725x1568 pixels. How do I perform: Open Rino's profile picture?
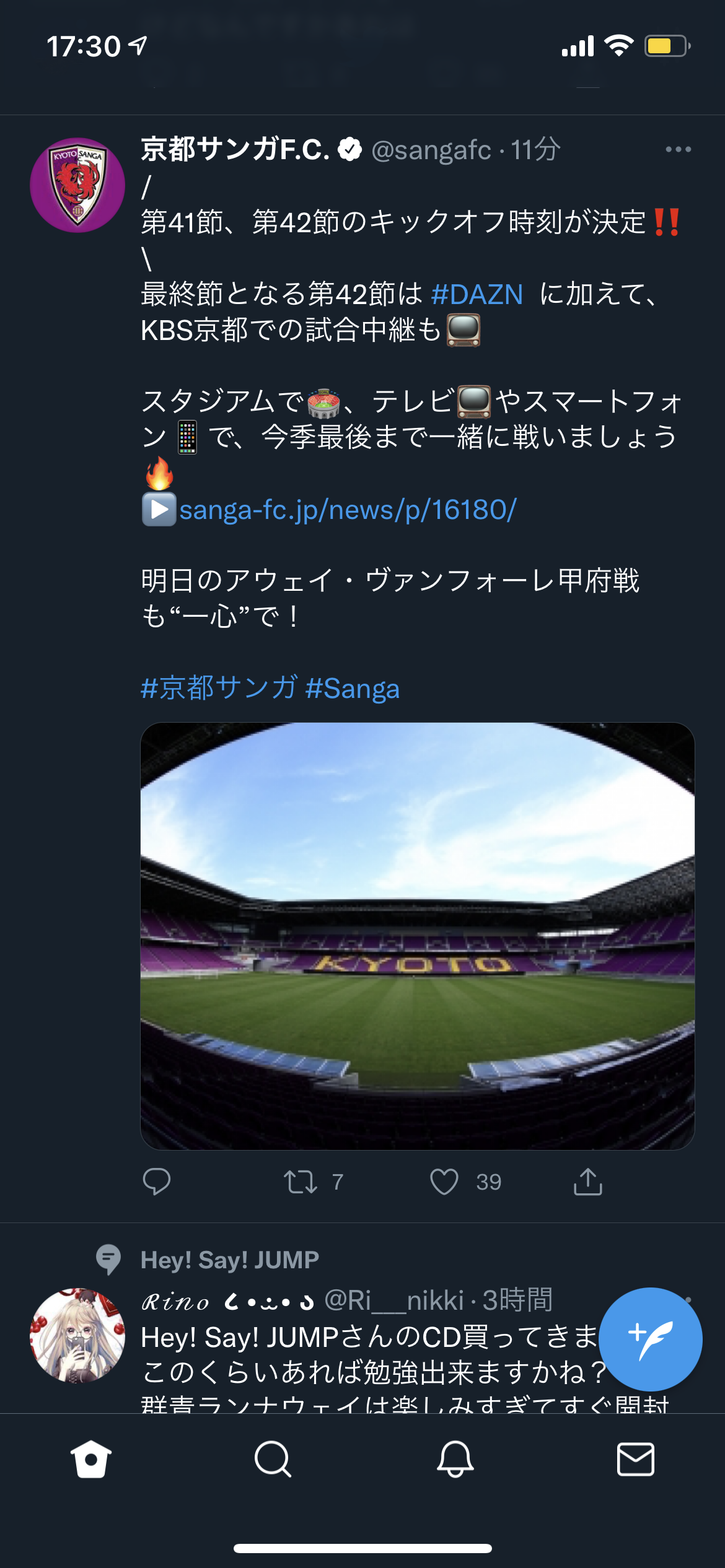(77, 1336)
